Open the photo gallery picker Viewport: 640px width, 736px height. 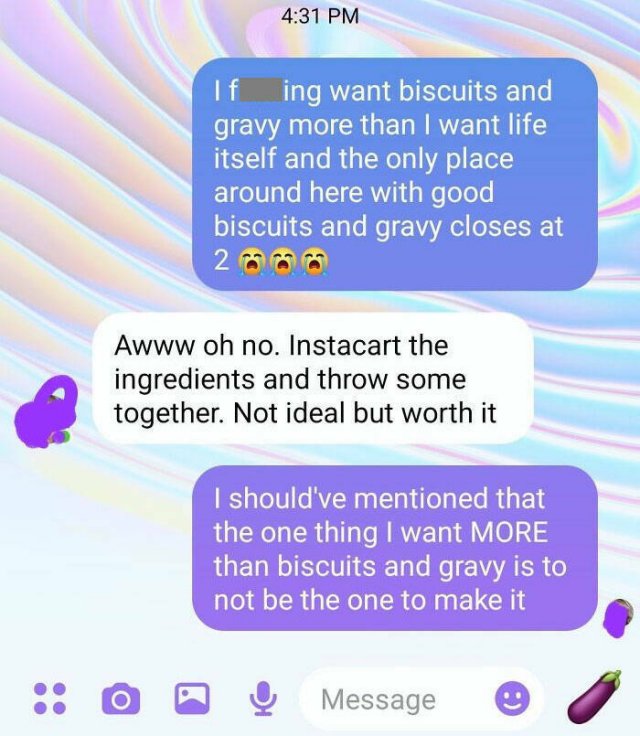(190, 699)
